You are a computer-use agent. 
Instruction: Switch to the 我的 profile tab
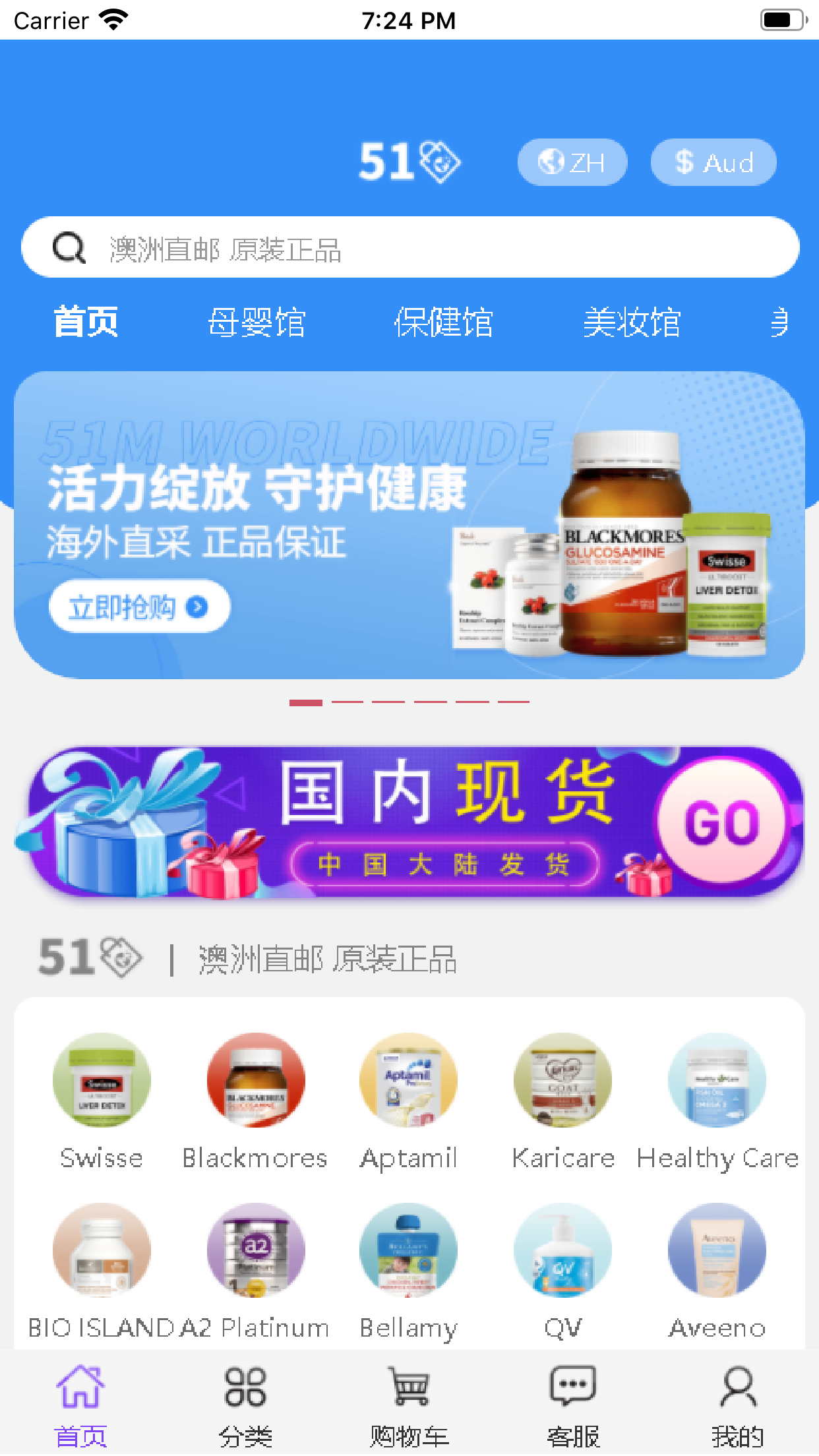(x=737, y=1406)
